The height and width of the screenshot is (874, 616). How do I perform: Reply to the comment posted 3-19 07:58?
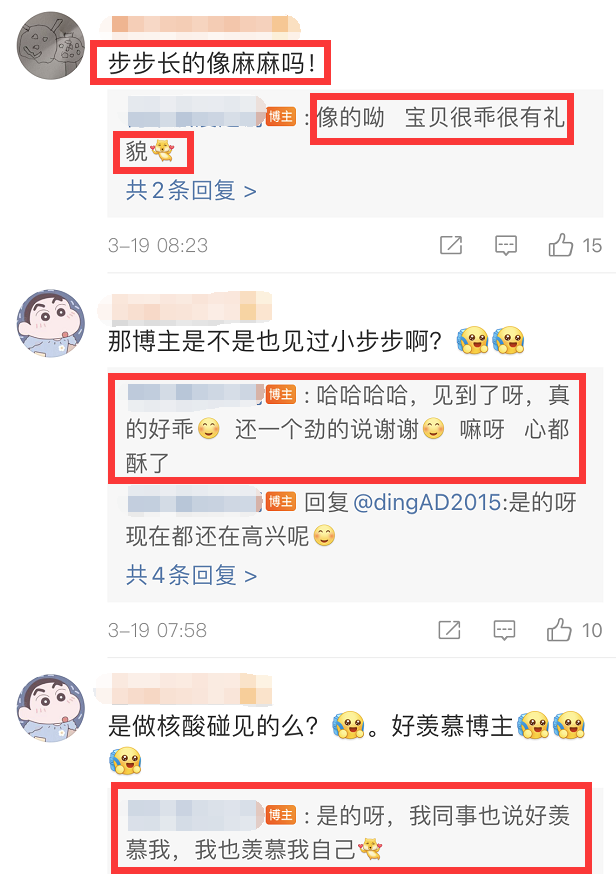(x=506, y=630)
